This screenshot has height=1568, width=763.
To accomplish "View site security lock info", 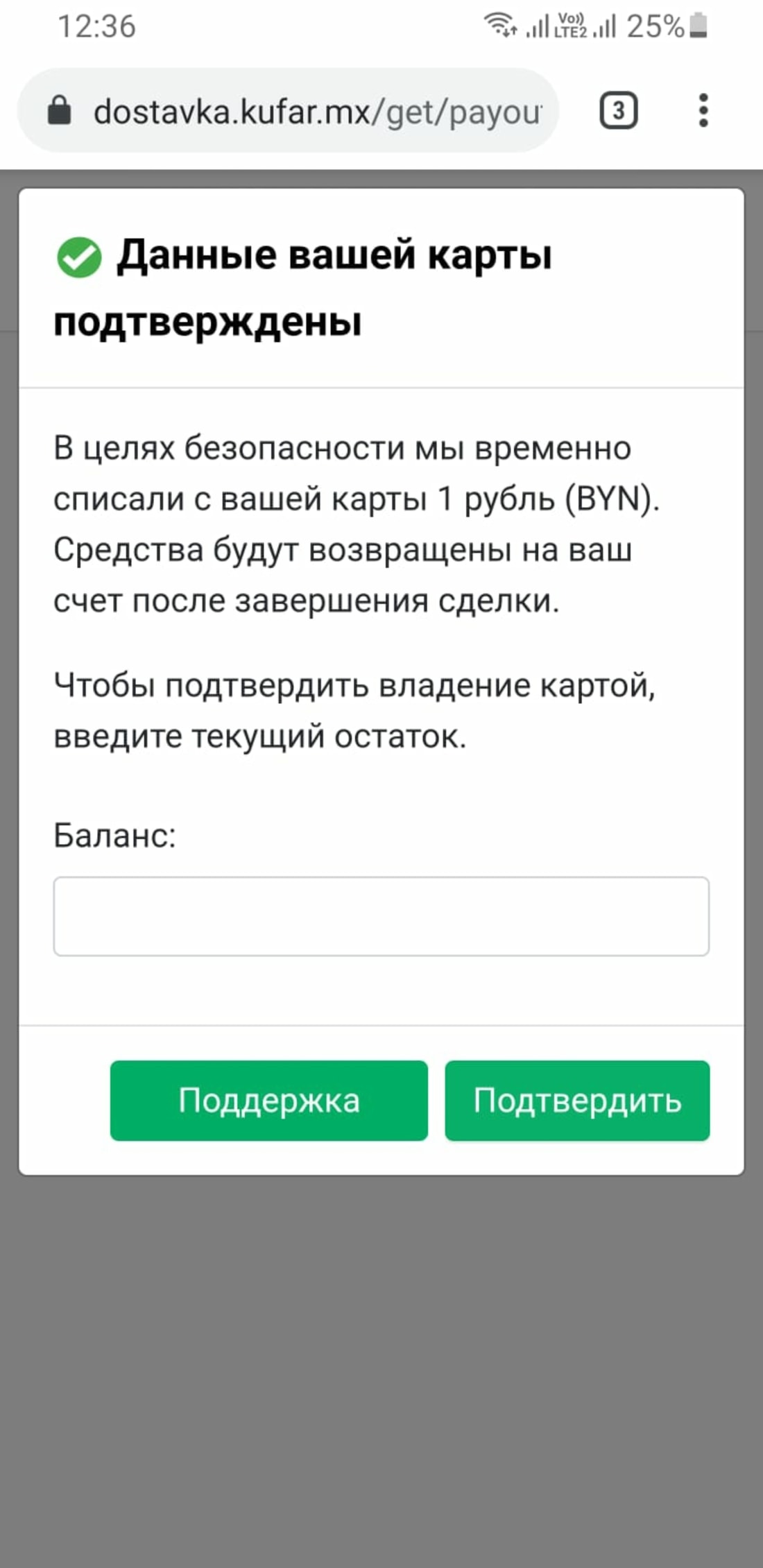I will click(60, 110).
